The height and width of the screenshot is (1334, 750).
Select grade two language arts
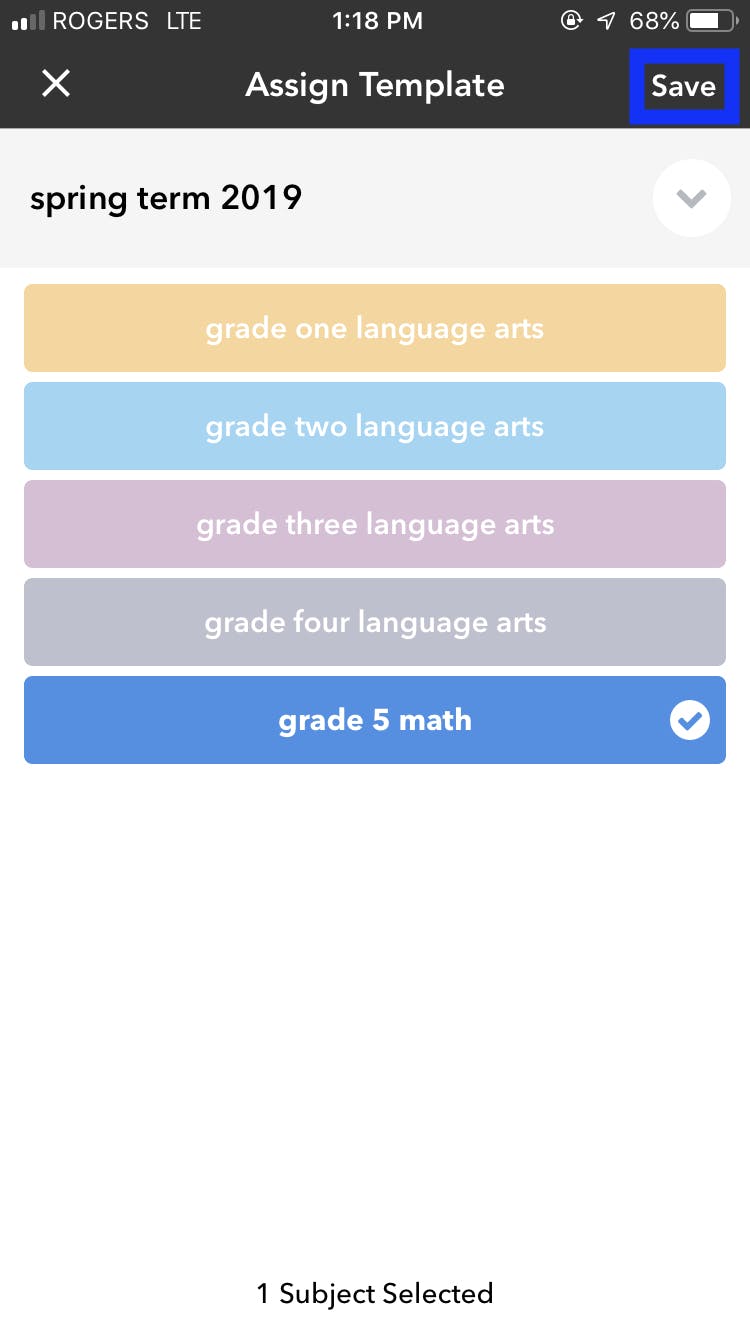[x=375, y=426]
